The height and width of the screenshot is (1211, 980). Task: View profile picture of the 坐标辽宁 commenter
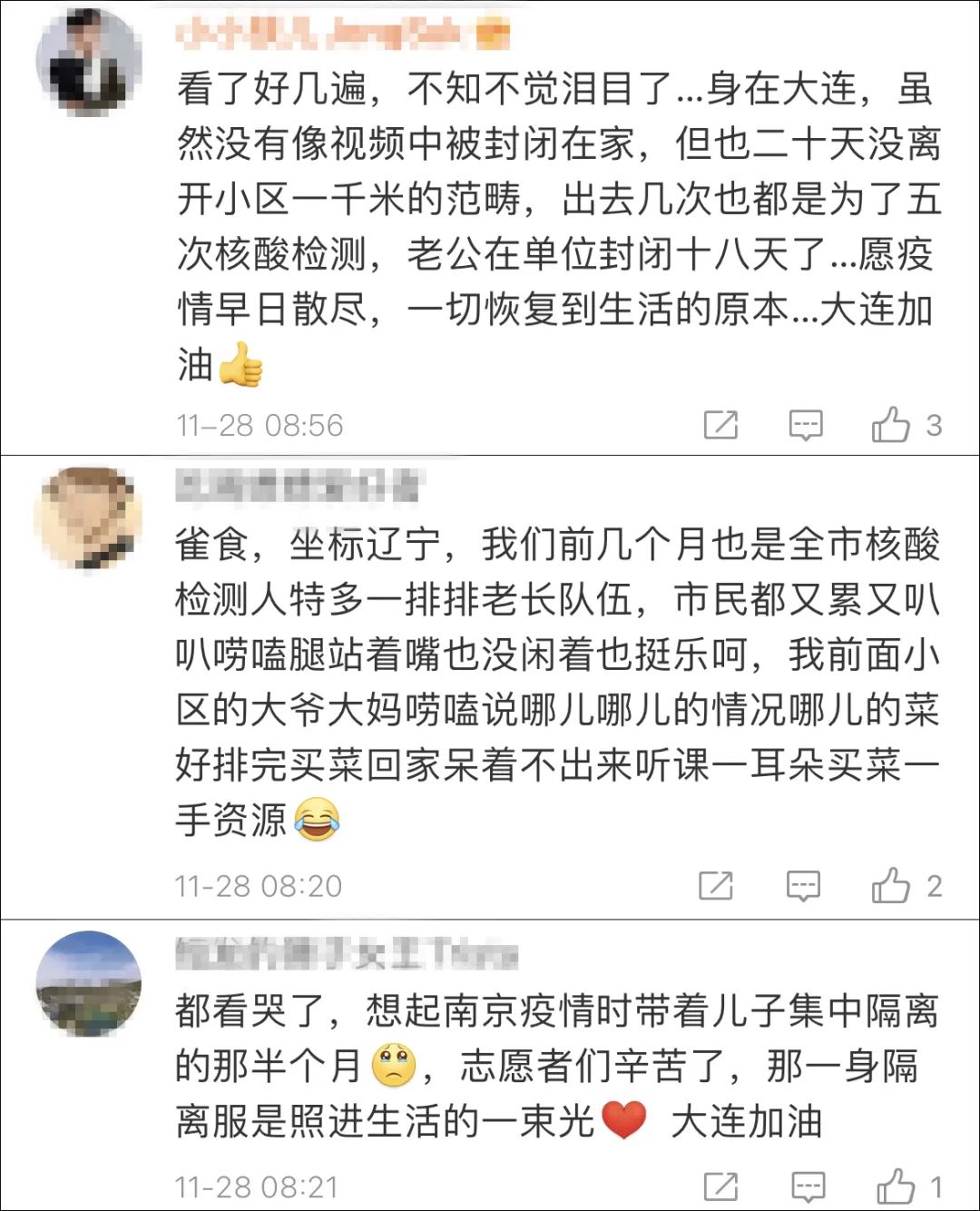(x=88, y=519)
